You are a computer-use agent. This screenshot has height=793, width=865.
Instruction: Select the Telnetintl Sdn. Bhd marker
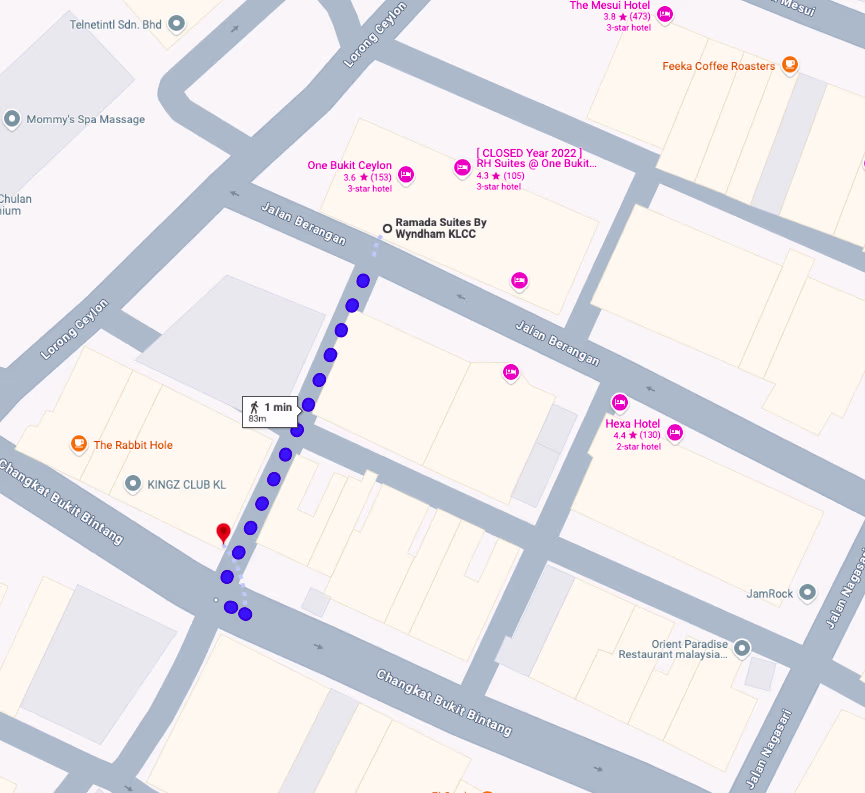(x=177, y=22)
